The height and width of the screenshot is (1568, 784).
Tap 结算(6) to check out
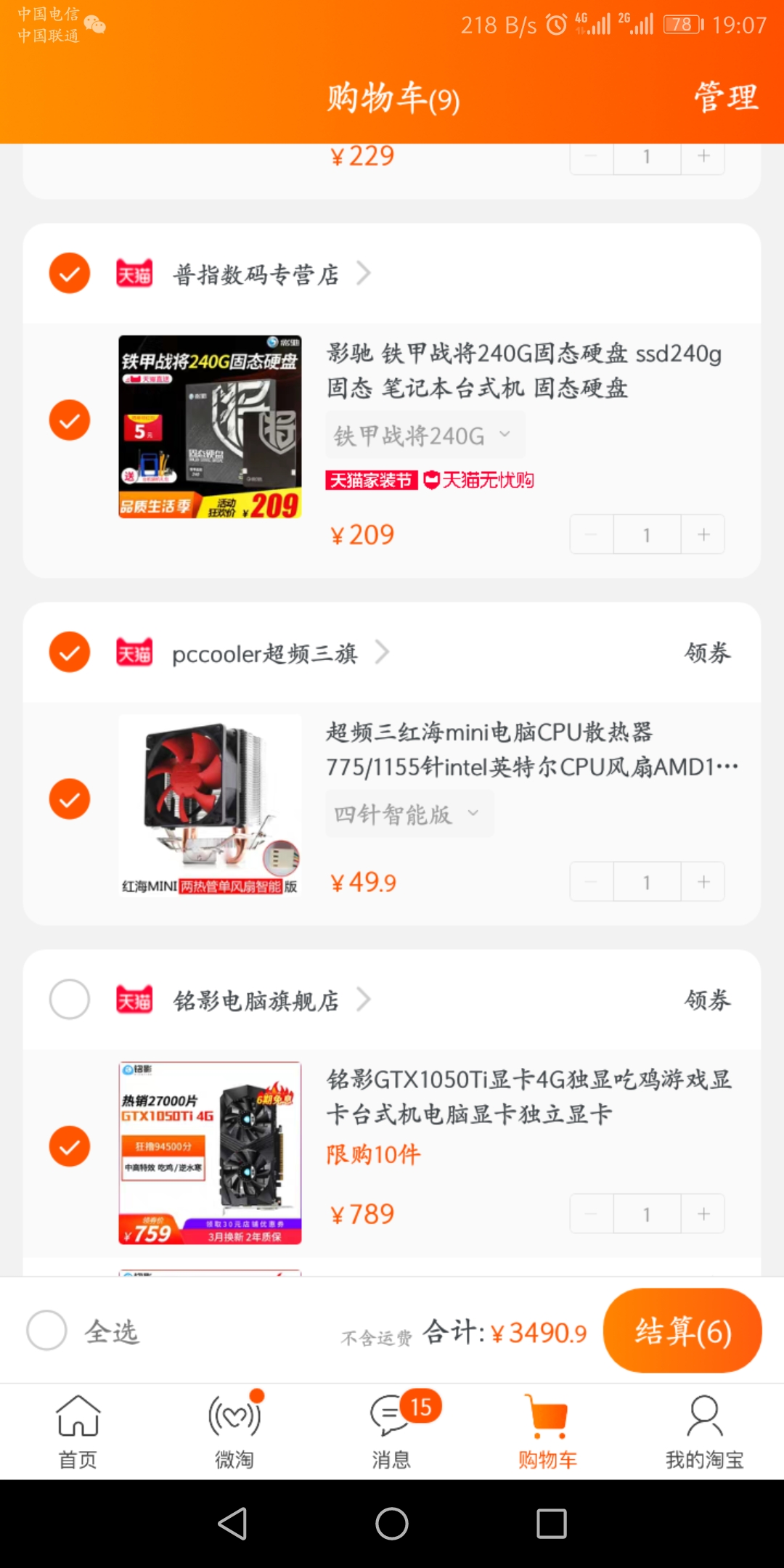[x=682, y=1331]
